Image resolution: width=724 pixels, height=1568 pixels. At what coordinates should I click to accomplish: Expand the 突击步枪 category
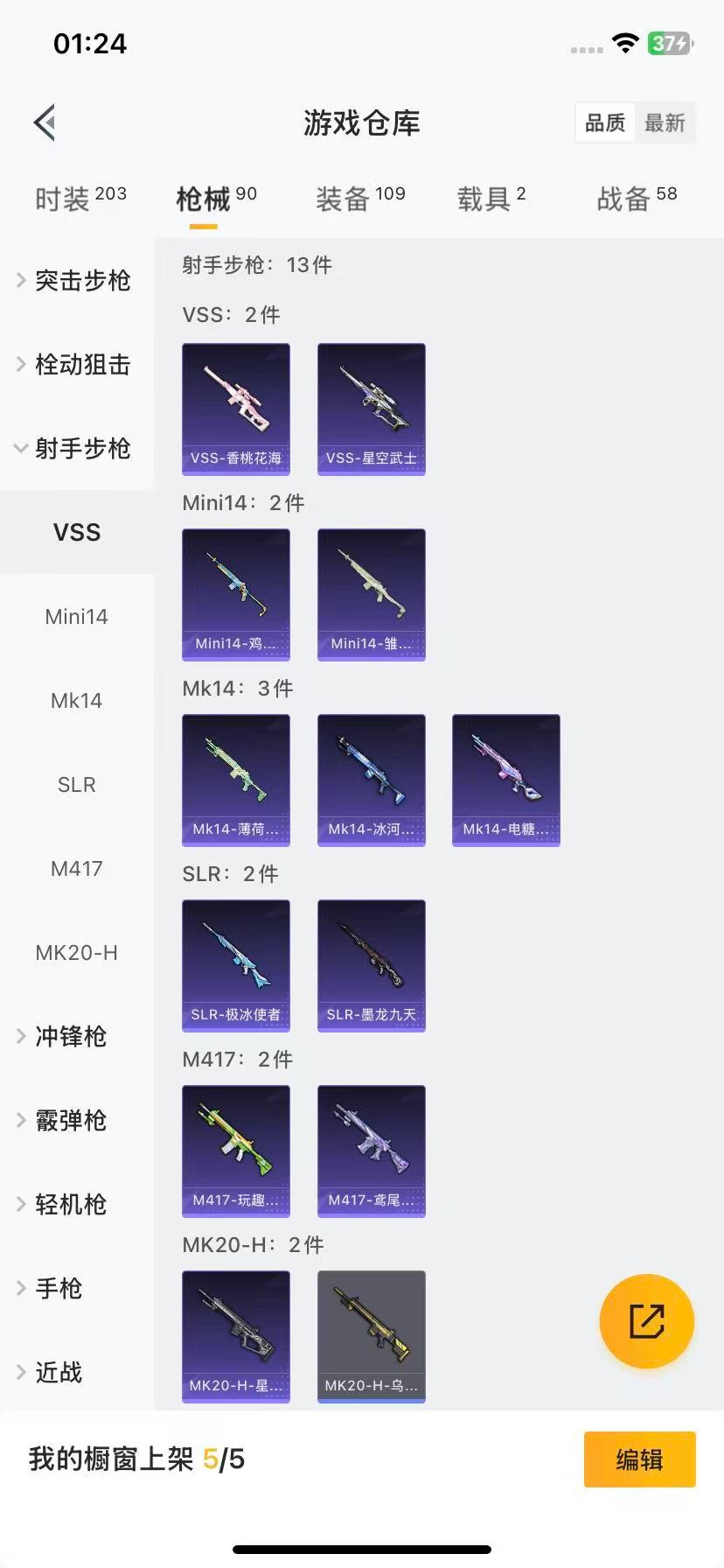pyautogui.click(x=74, y=281)
